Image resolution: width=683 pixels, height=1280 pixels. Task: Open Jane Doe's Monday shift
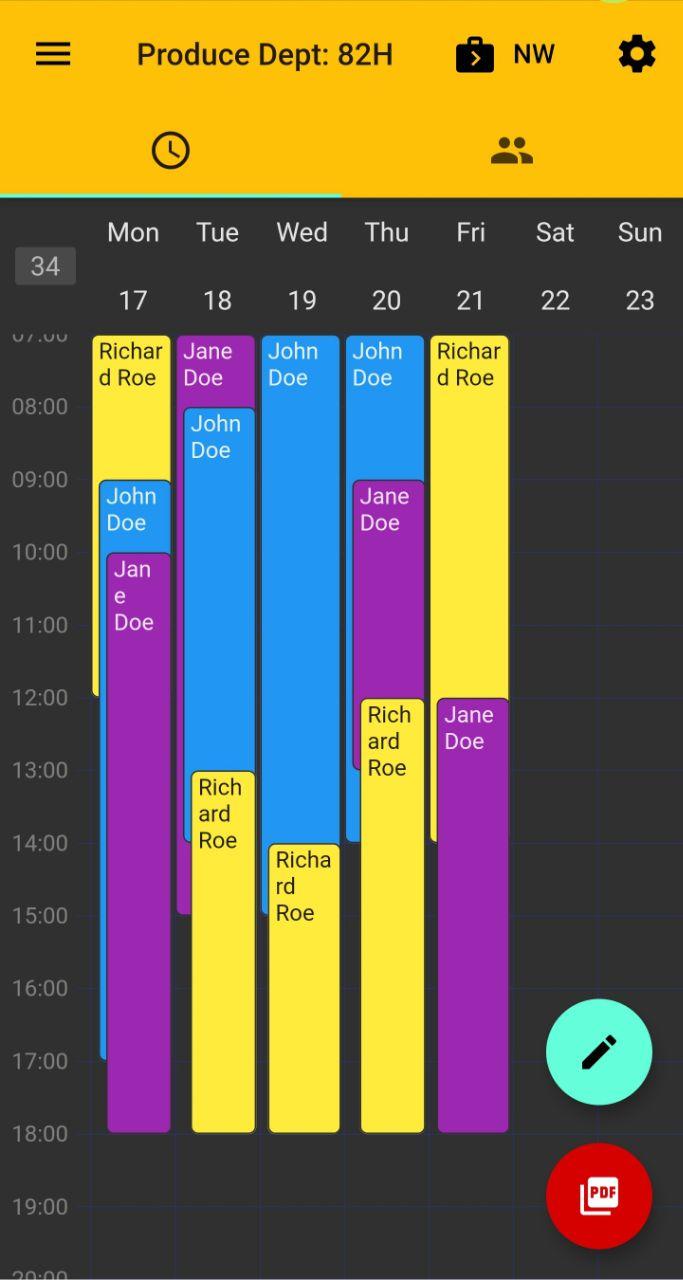[139, 850]
